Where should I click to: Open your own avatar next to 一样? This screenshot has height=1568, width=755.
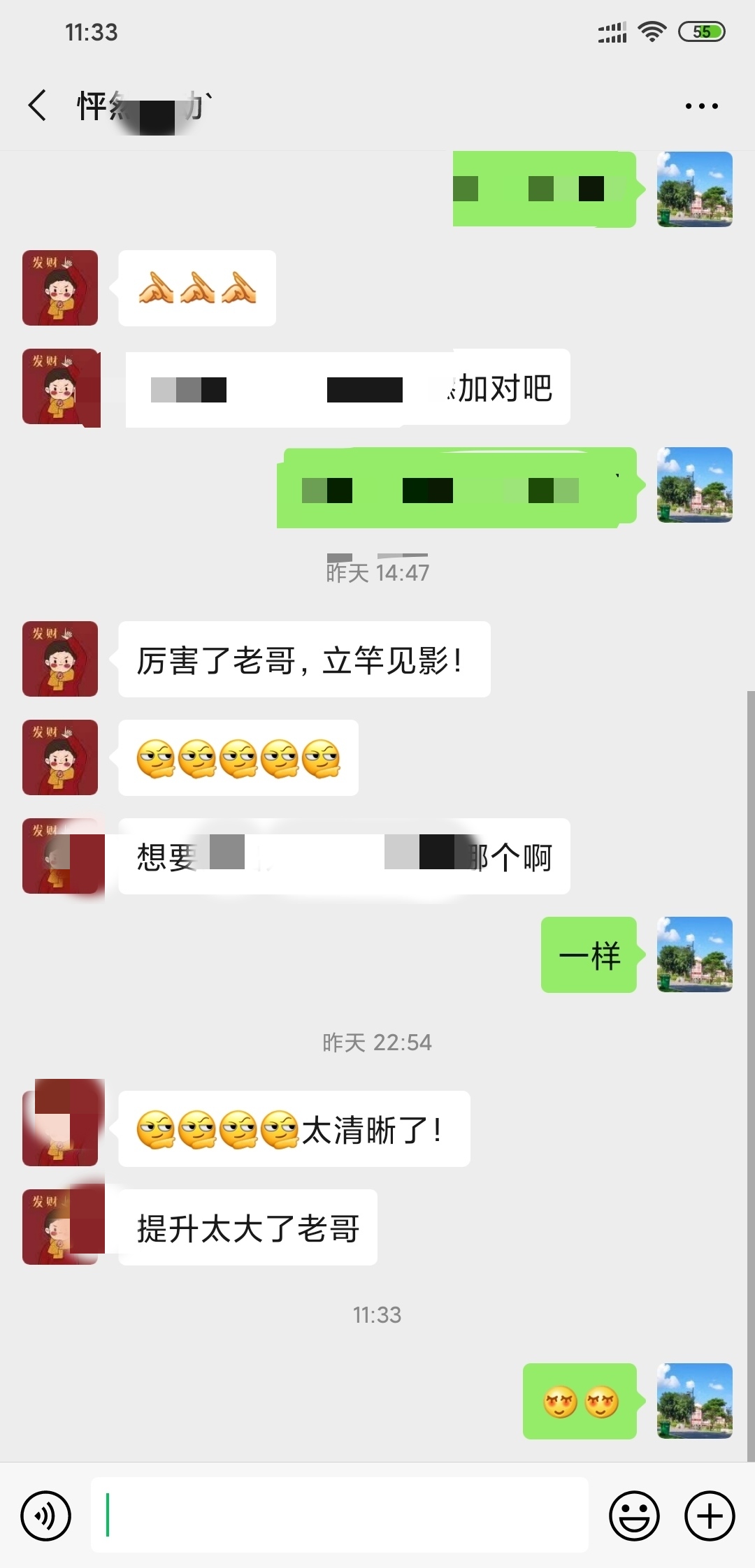click(694, 956)
